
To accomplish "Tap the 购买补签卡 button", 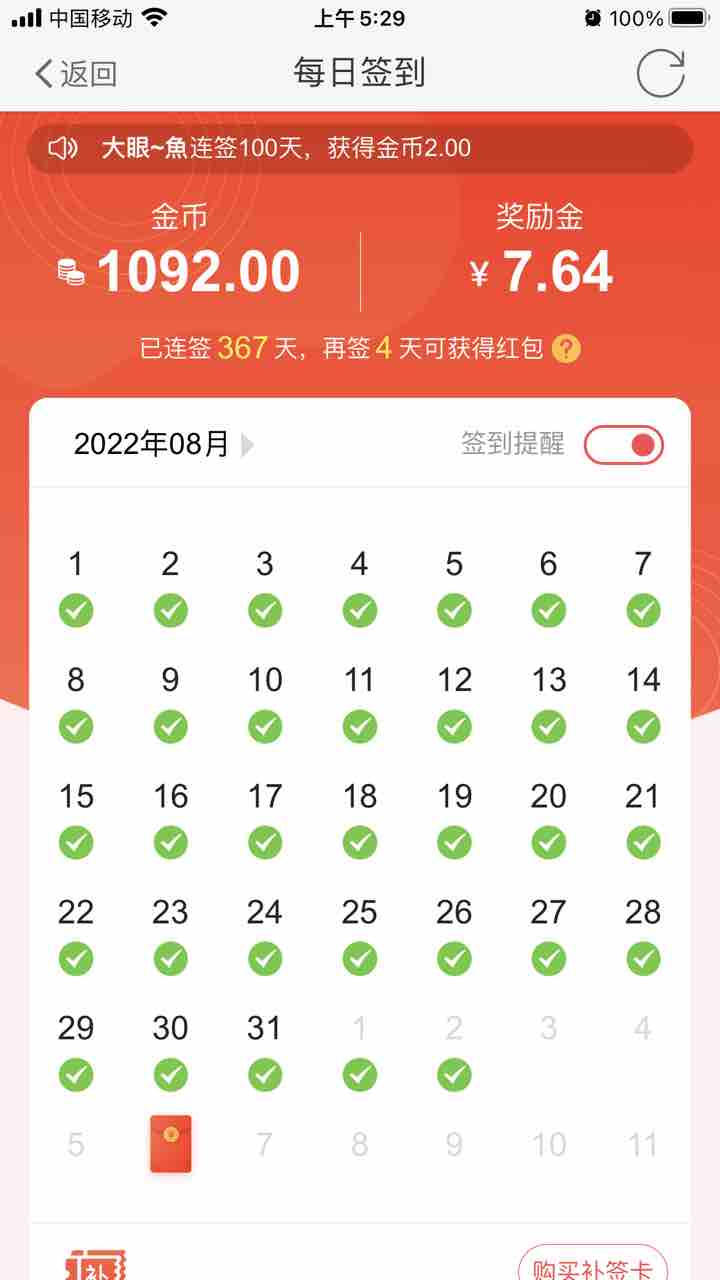I will point(592,1265).
